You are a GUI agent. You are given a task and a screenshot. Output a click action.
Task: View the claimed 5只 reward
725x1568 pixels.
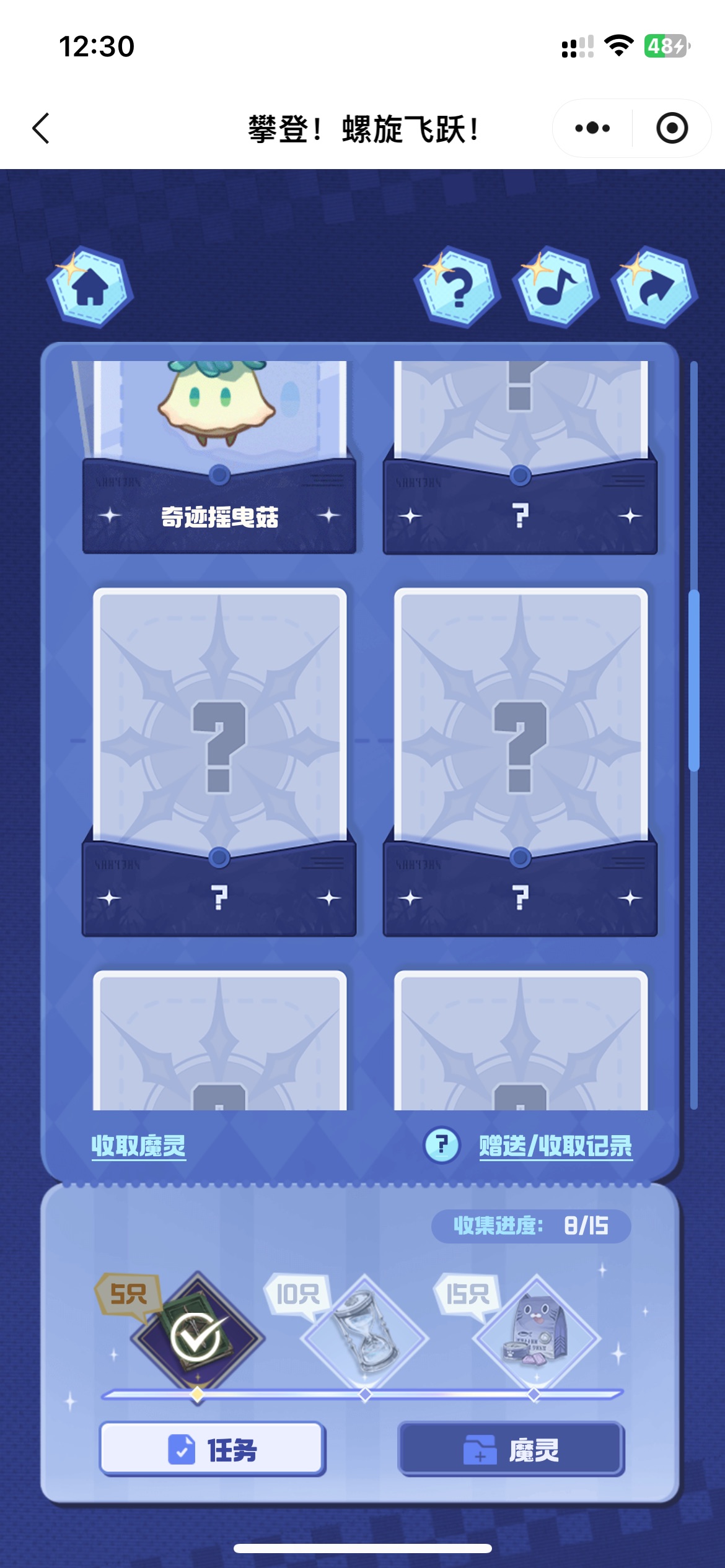pyautogui.click(x=197, y=1338)
